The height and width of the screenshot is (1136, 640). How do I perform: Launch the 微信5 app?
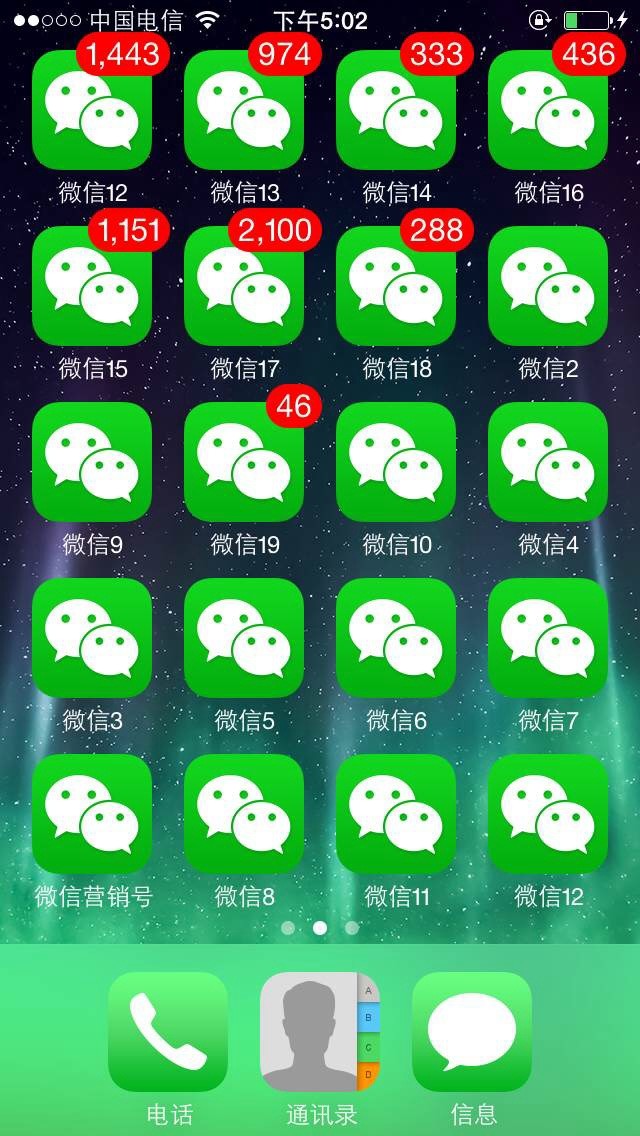[x=244, y=638]
